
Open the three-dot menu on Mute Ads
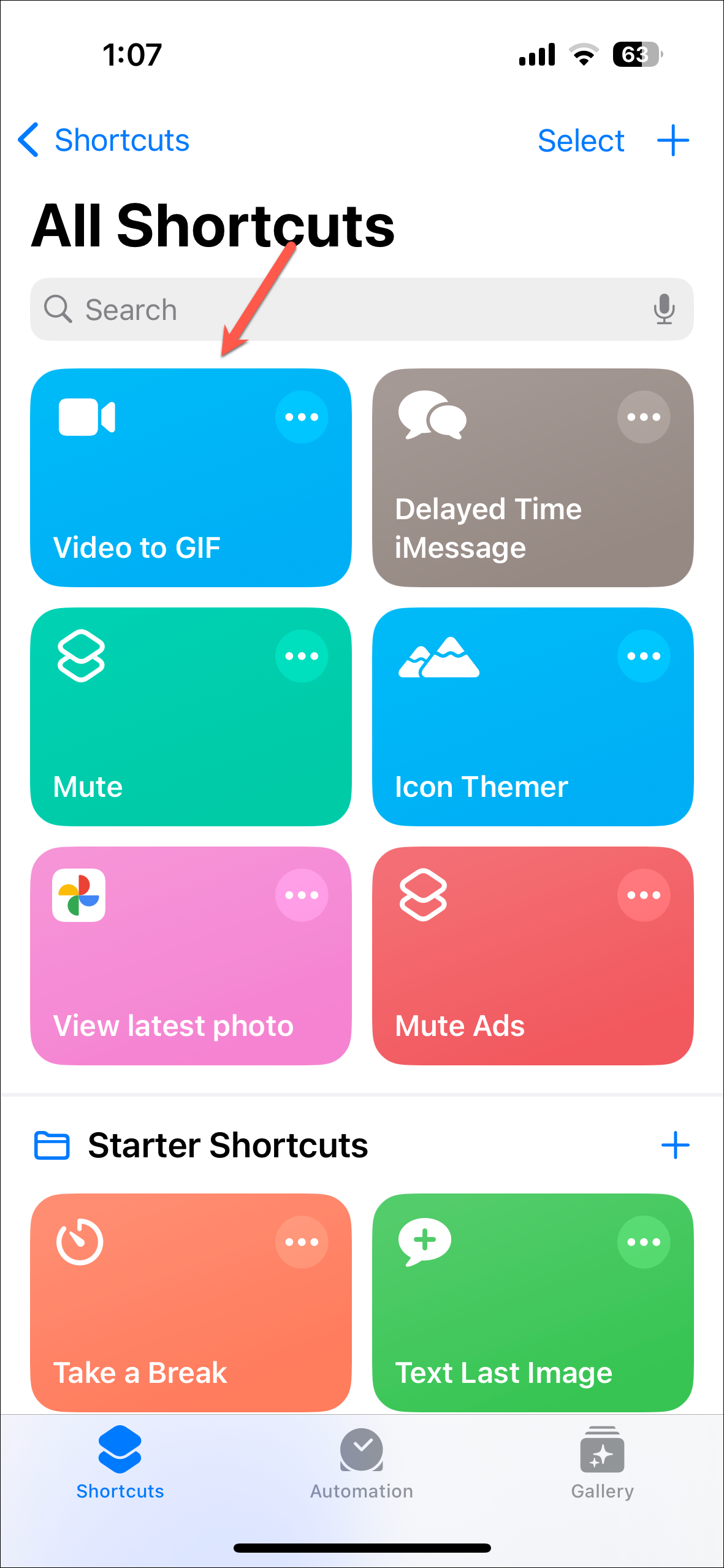click(644, 895)
